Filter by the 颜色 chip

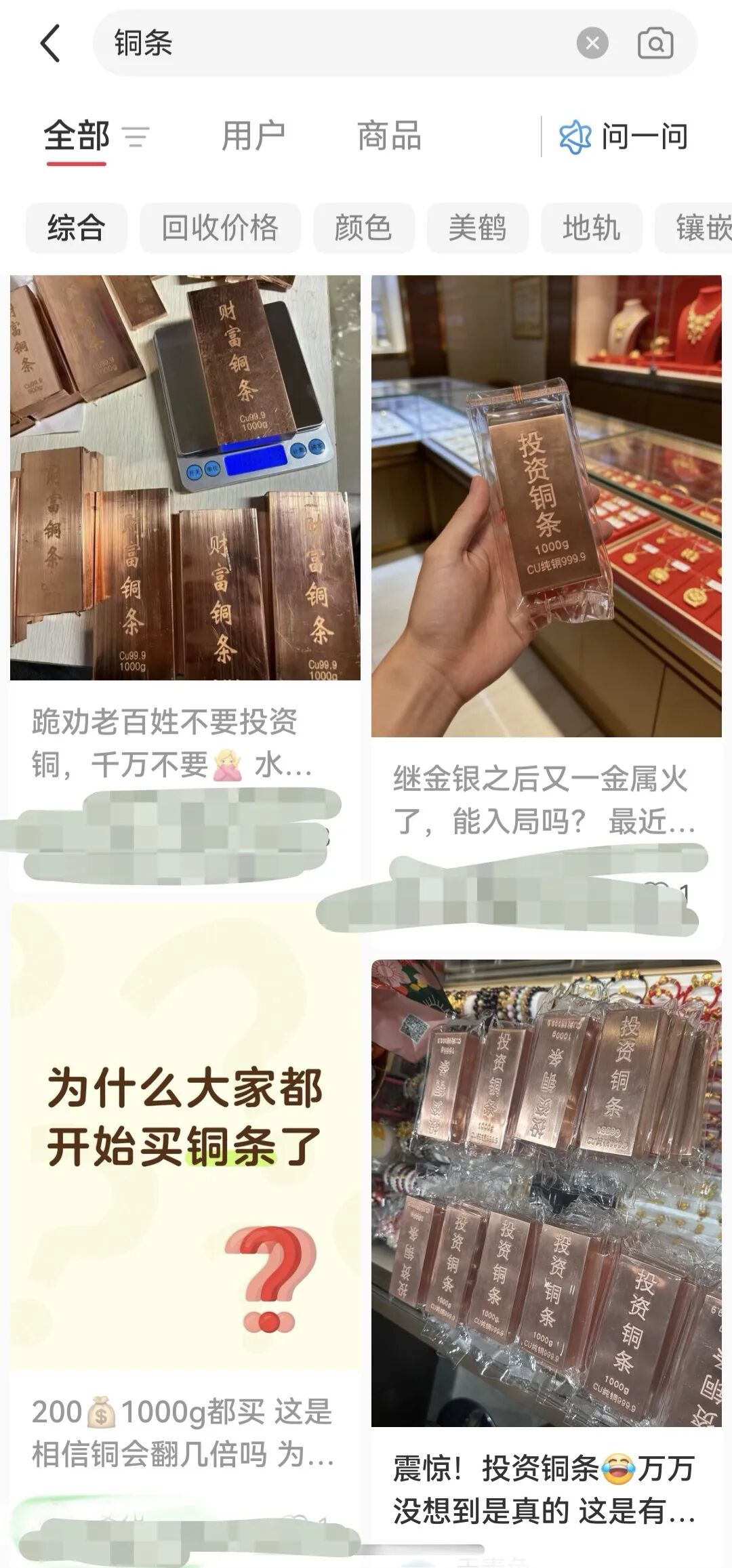[x=363, y=228]
